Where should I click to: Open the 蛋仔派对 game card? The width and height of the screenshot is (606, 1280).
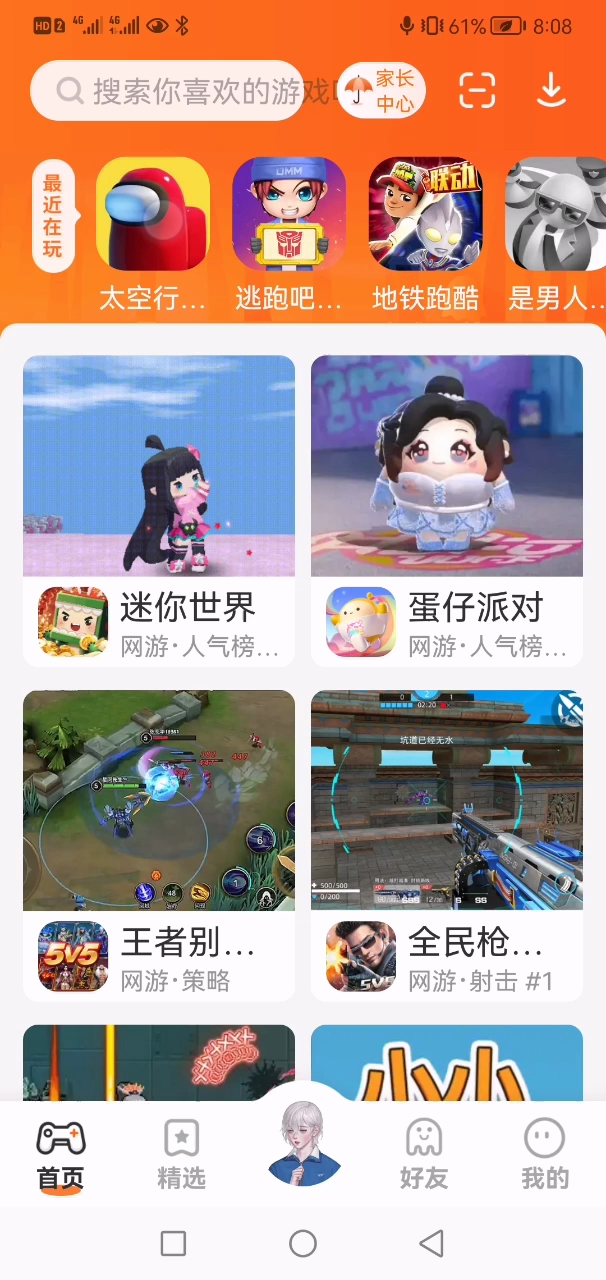point(447,510)
